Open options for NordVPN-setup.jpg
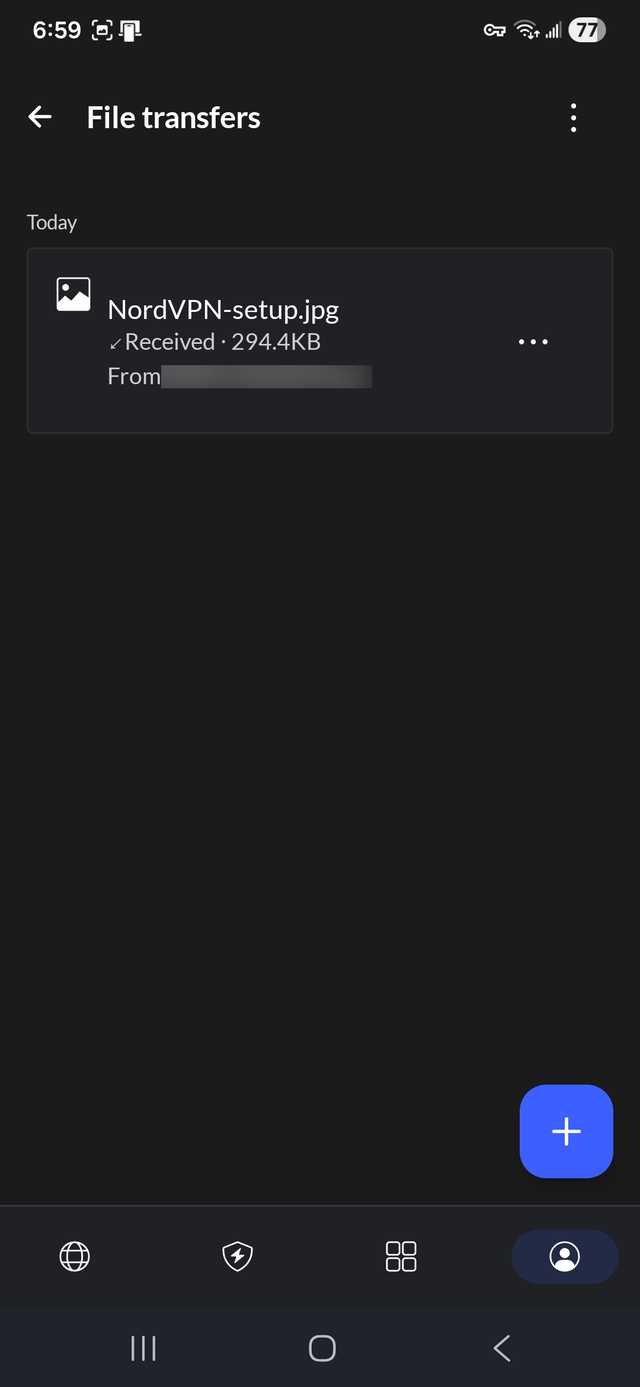 (533, 342)
